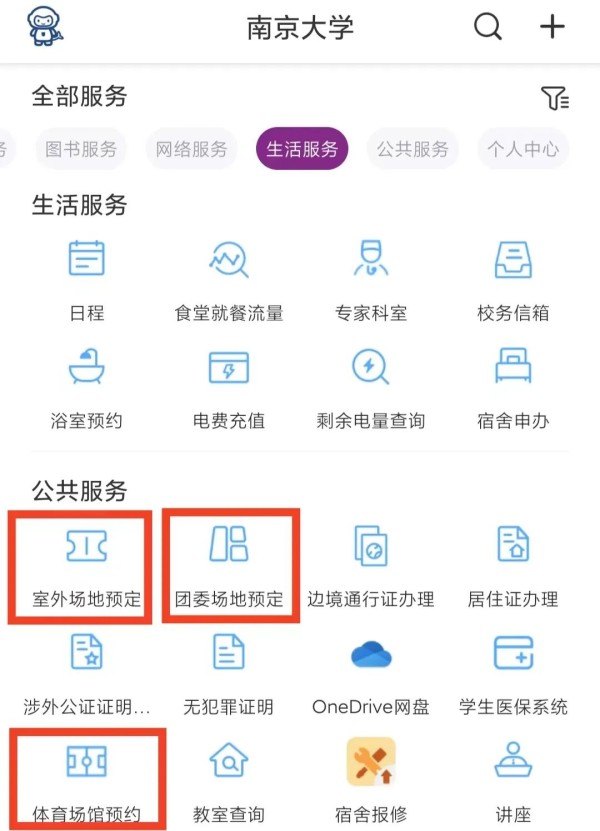Open 日程 service

click(x=86, y=279)
